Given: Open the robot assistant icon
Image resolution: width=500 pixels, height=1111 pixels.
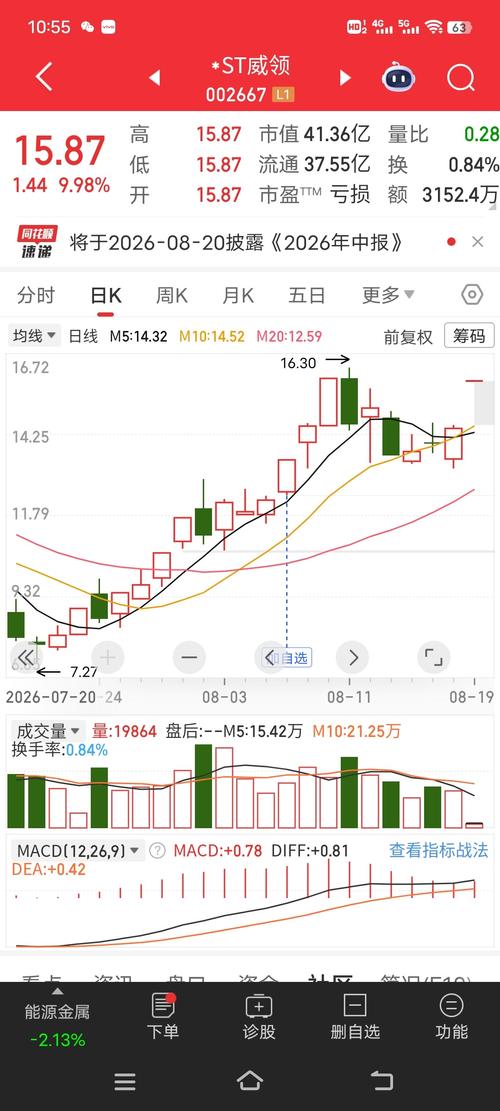Looking at the screenshot, I should click(x=399, y=77).
